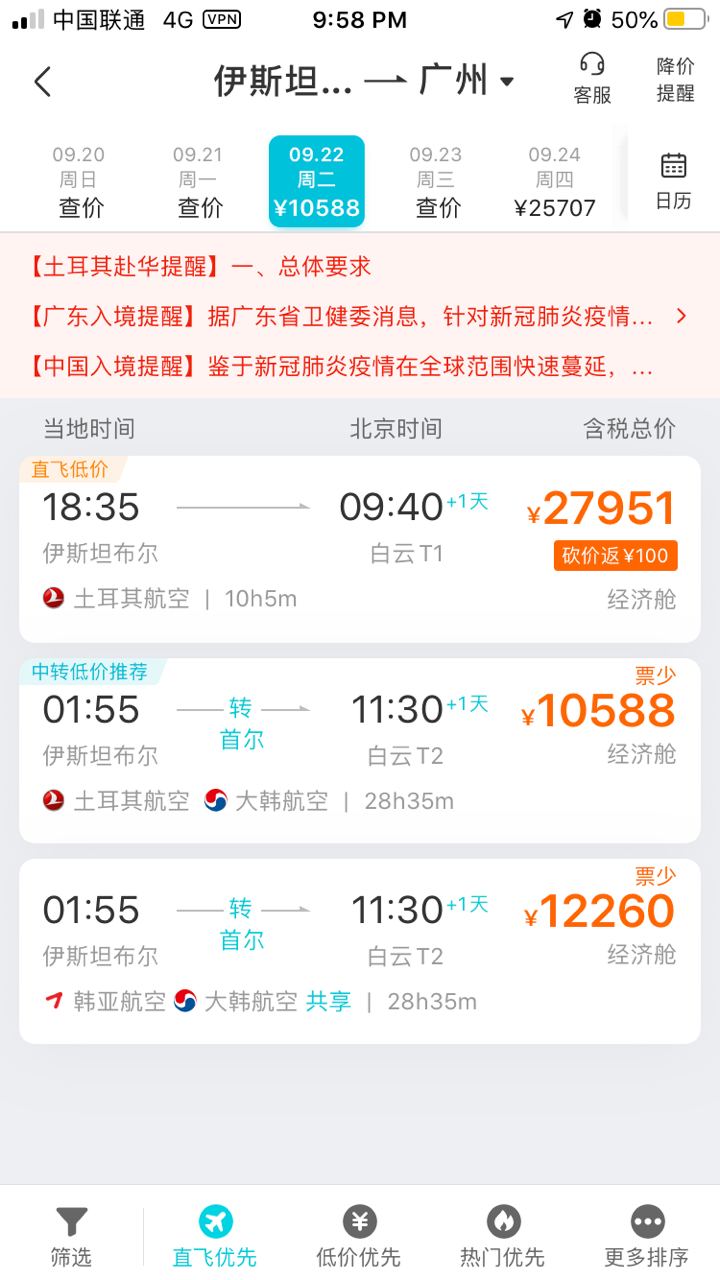
Task: Sort by 低价优先
Action: (x=359, y=1236)
